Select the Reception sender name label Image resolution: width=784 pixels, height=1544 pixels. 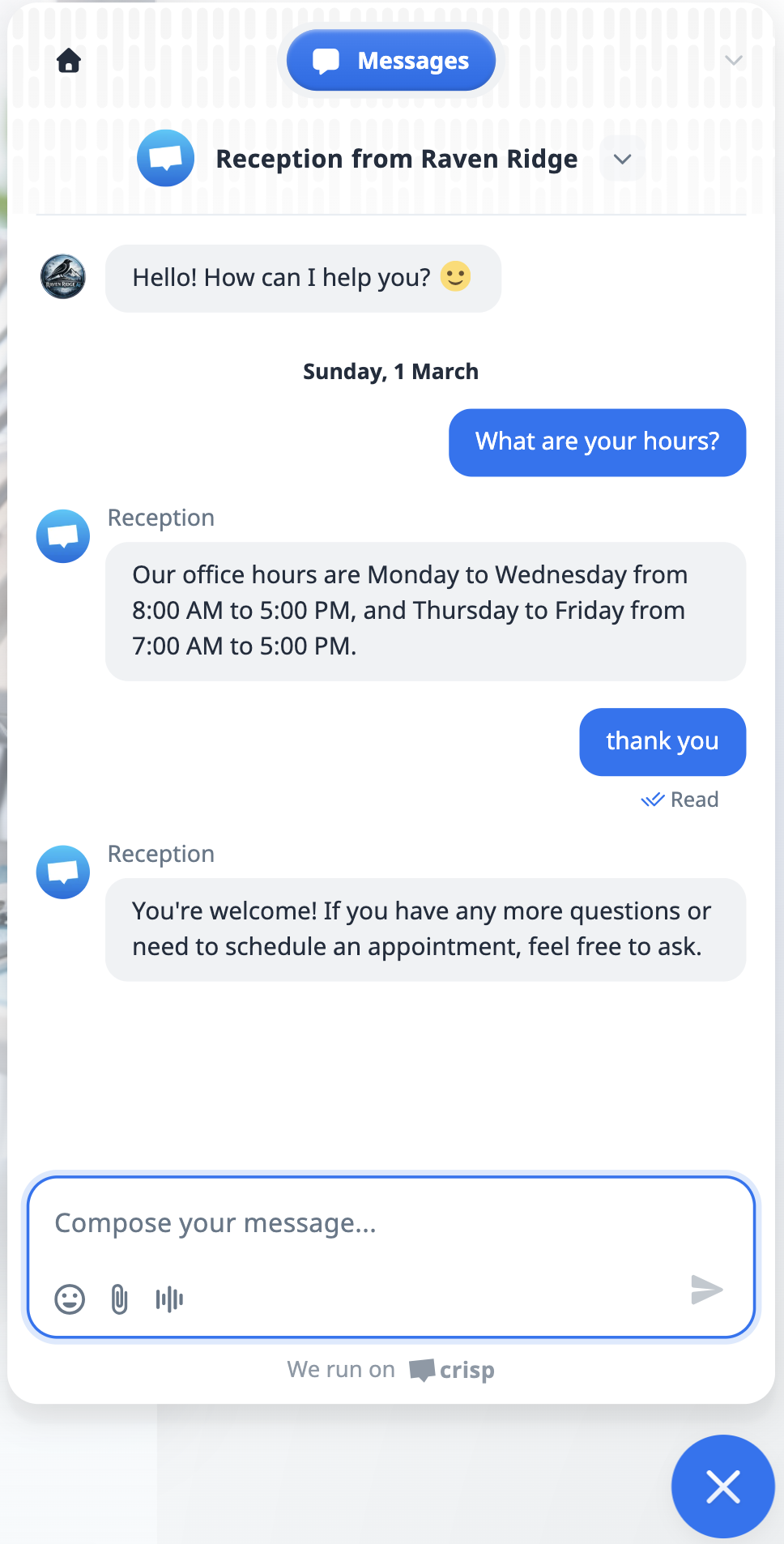(x=160, y=518)
